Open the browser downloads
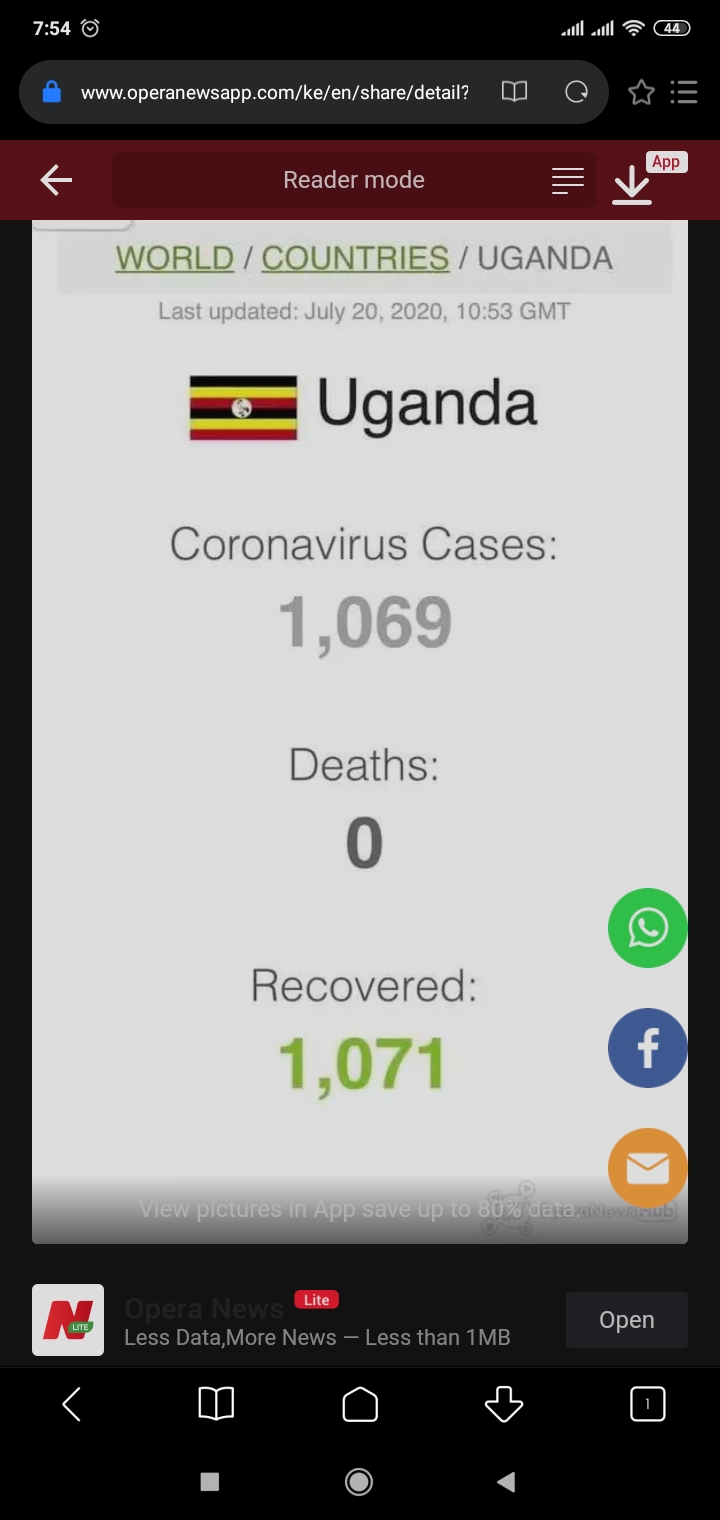 point(504,1404)
